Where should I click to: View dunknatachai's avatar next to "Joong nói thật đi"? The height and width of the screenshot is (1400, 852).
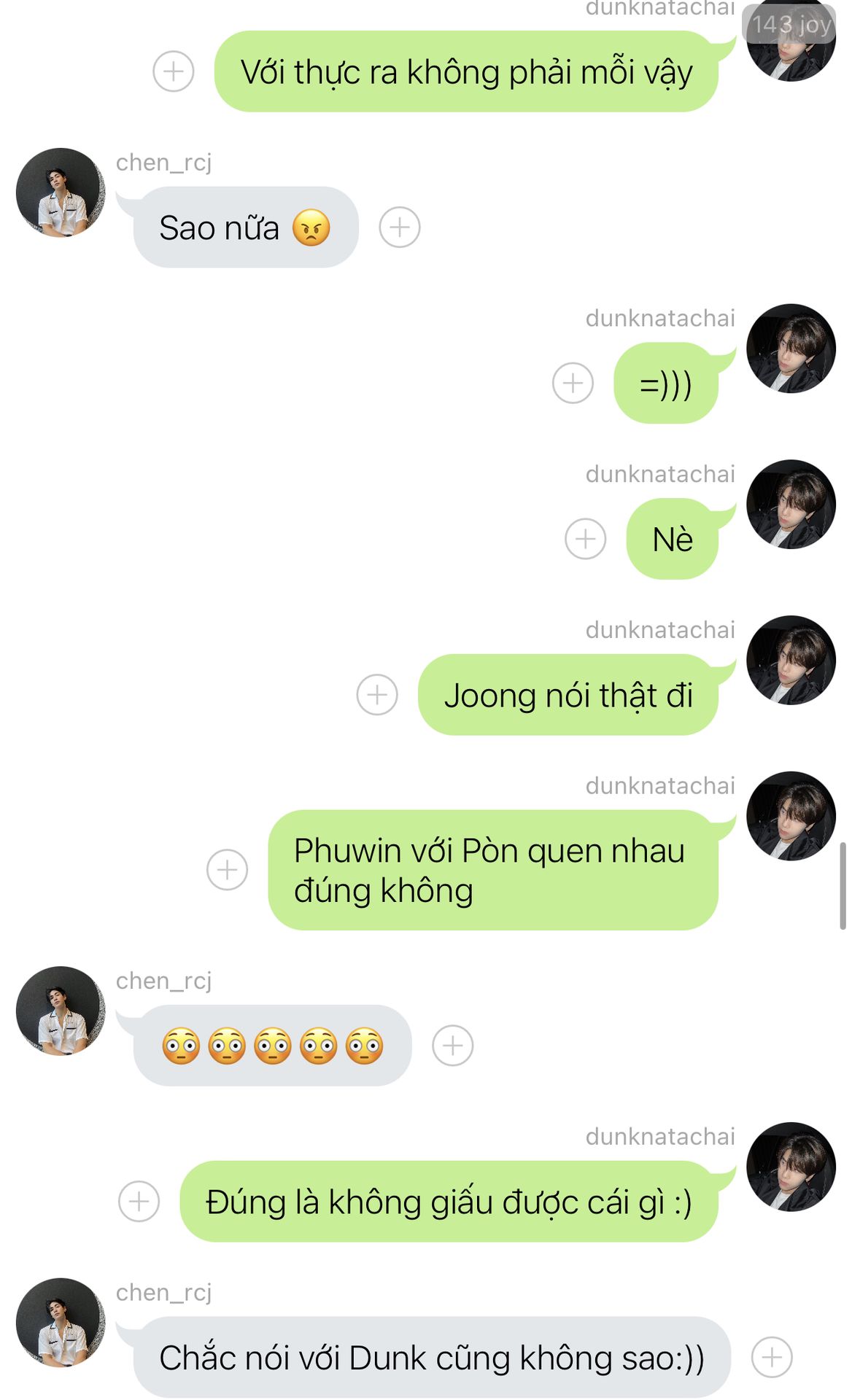coord(791,661)
